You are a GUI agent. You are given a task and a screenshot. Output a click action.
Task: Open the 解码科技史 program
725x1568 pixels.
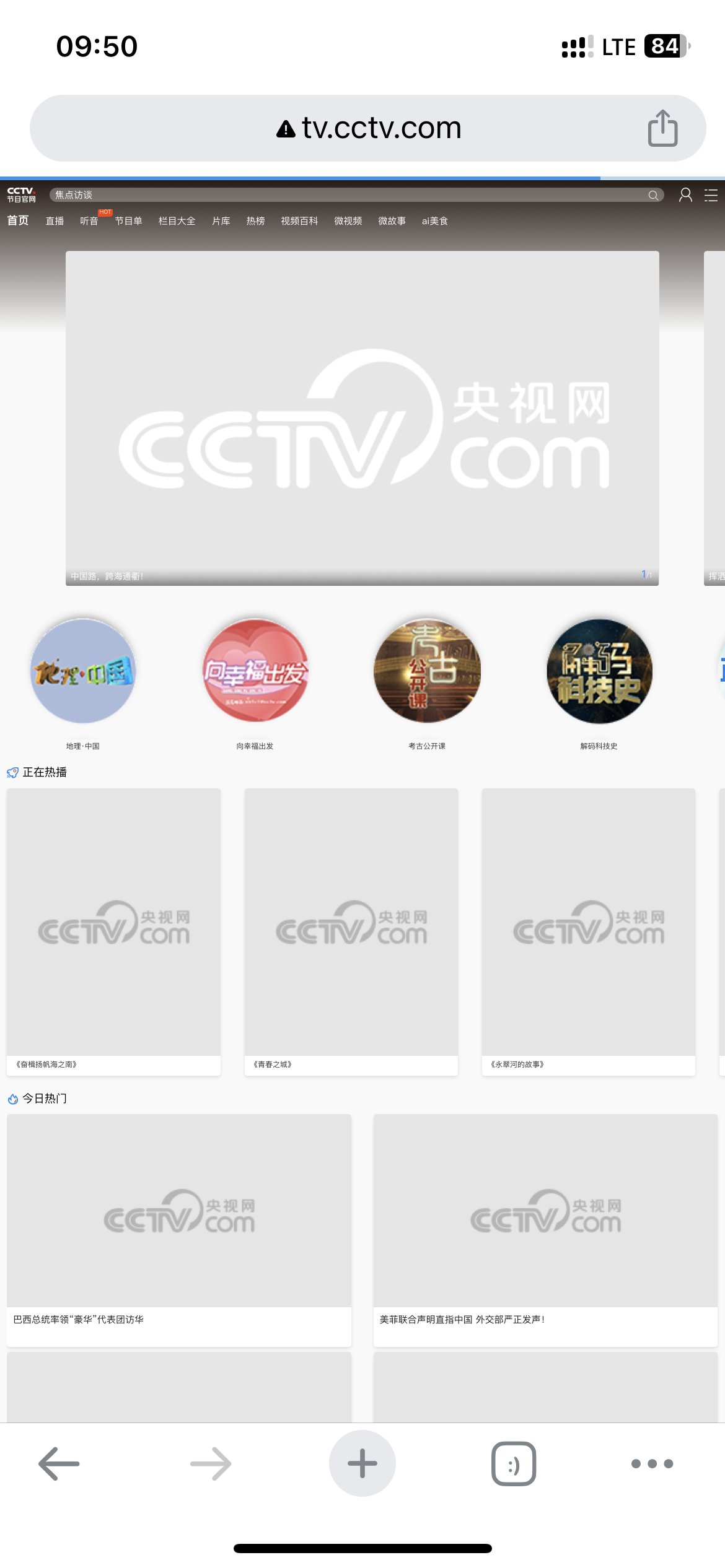pos(599,671)
